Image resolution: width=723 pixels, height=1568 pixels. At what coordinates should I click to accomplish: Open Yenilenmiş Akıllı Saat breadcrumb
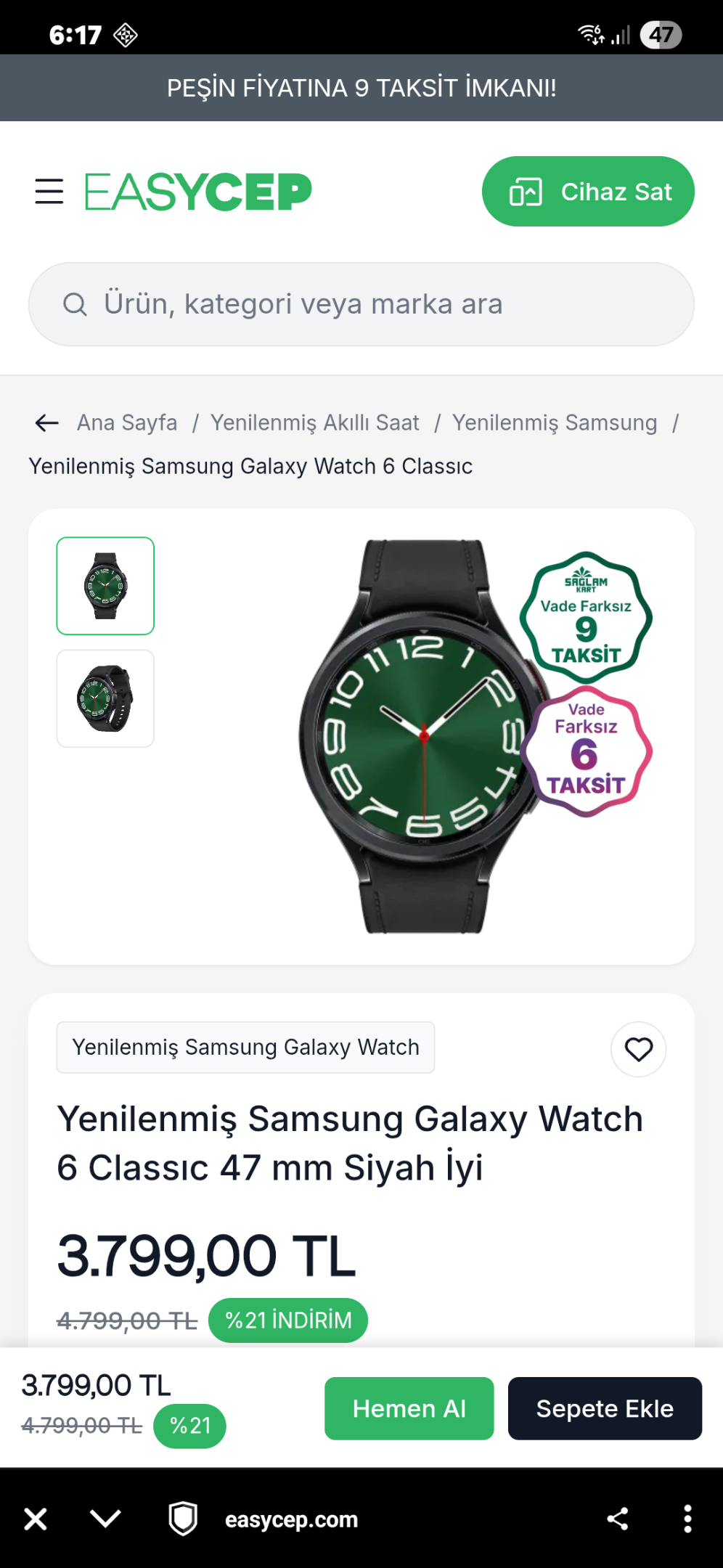tap(315, 422)
